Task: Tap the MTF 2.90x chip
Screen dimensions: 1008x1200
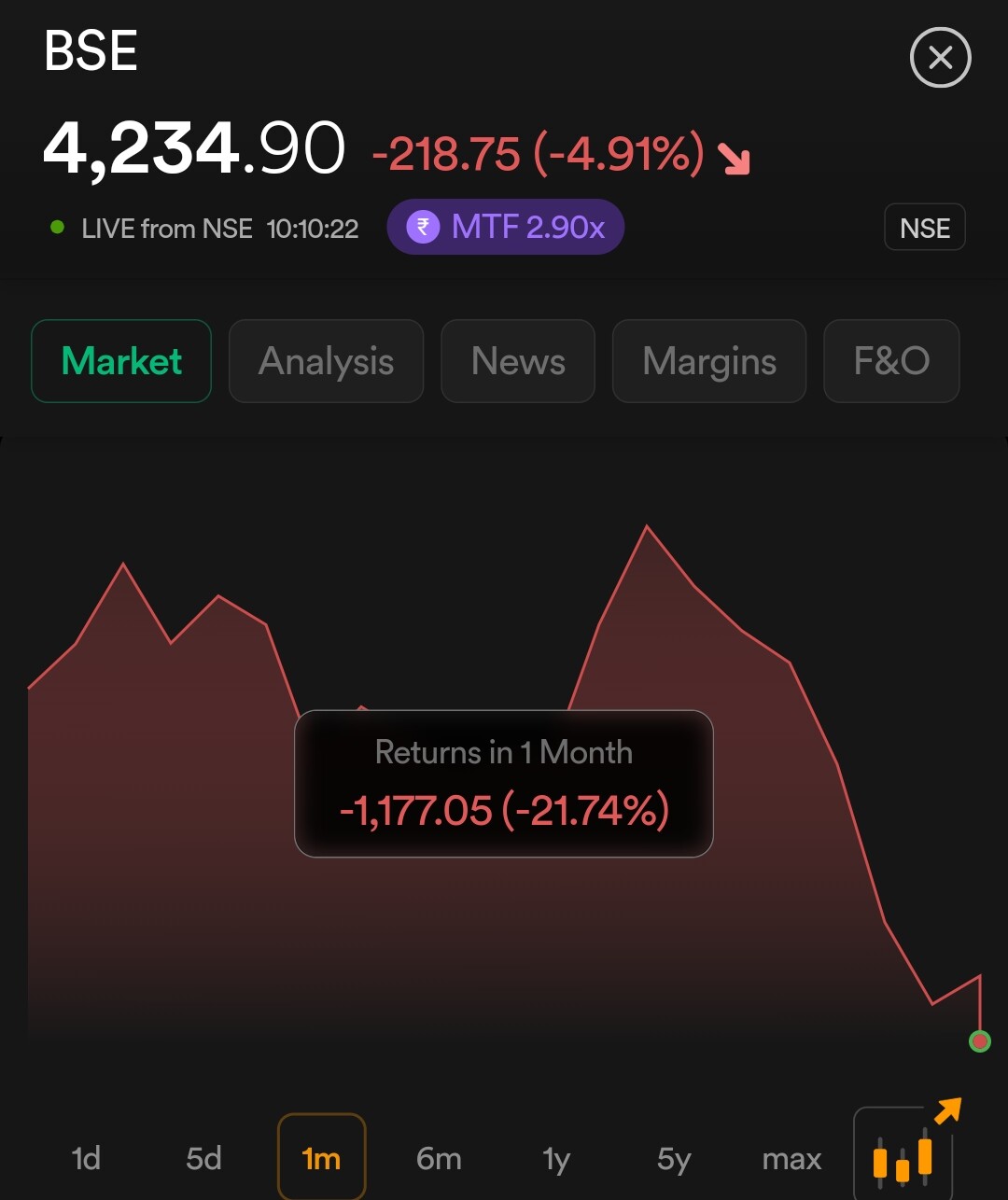Action: [x=505, y=227]
